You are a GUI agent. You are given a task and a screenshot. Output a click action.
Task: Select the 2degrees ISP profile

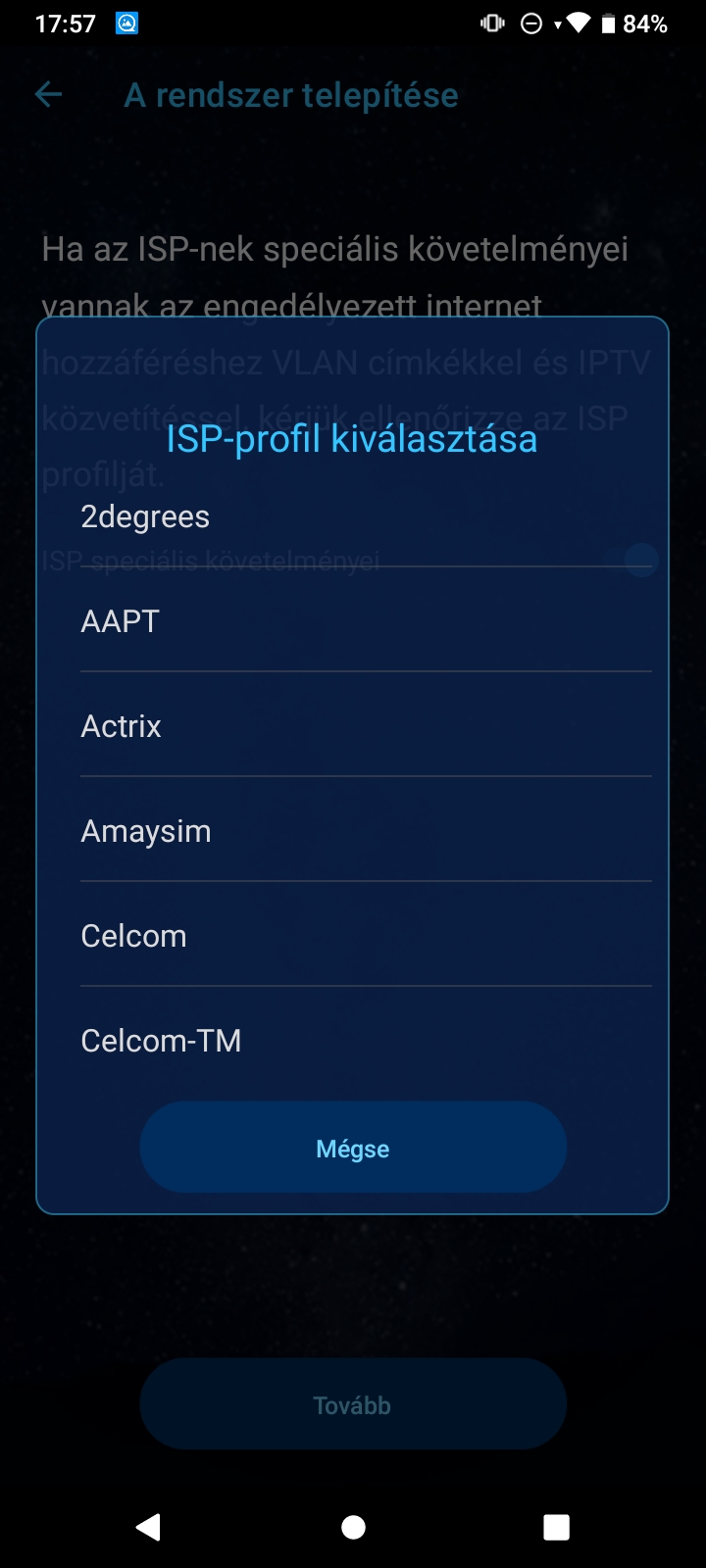point(366,516)
